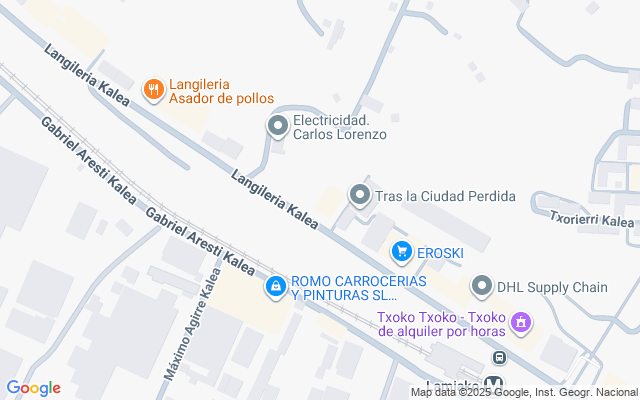Select the Electricidad Carlos Lorenzo marker

point(277,126)
